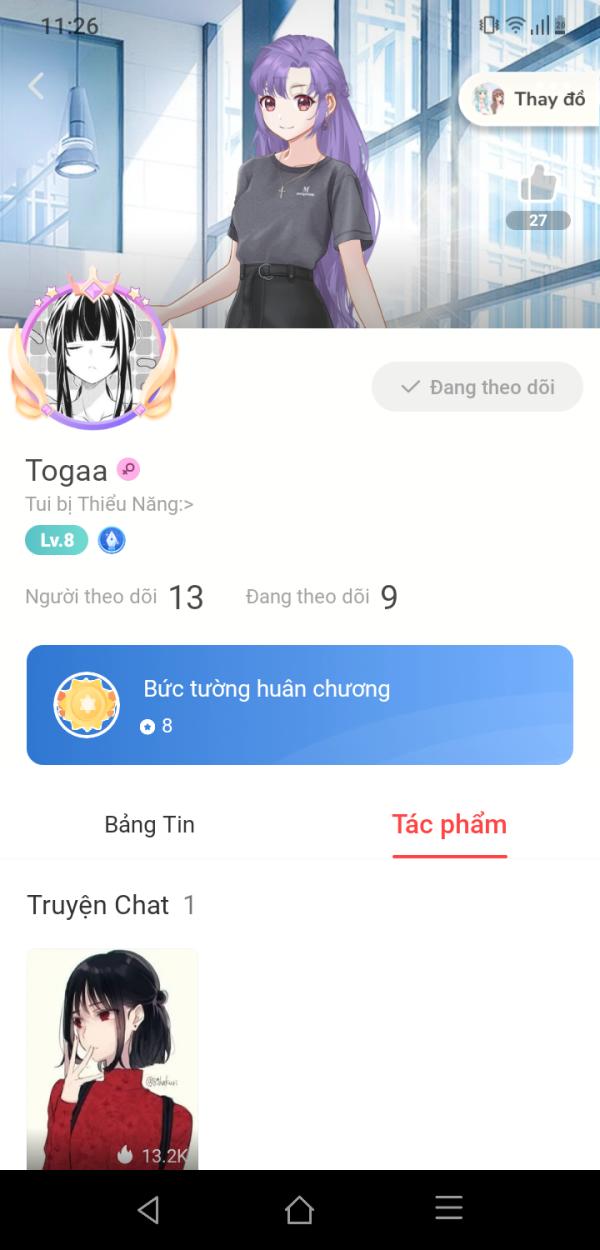Tap the badge icon beside Lv.8
Viewport: 600px width, 1250px height.
(x=112, y=541)
